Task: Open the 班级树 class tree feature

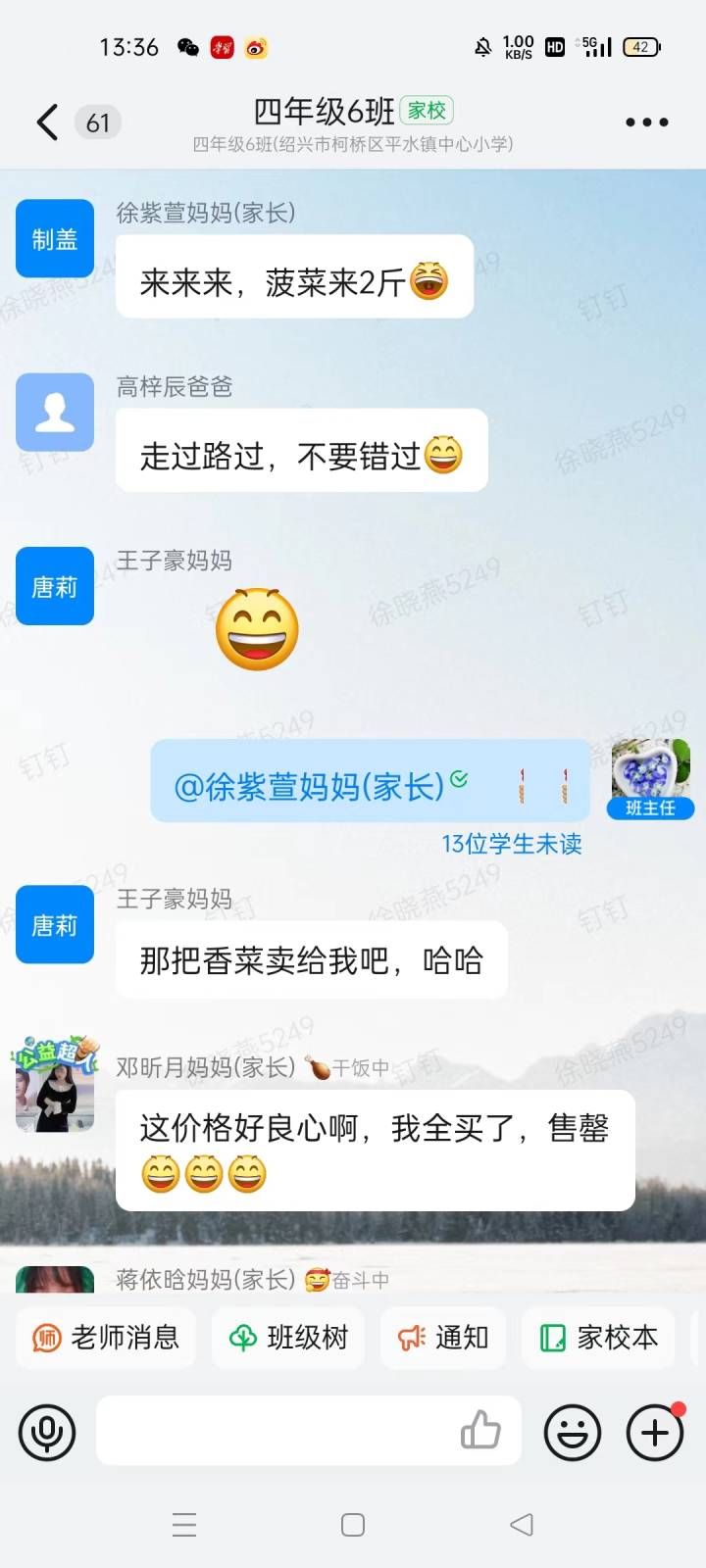Action: 288,1337
